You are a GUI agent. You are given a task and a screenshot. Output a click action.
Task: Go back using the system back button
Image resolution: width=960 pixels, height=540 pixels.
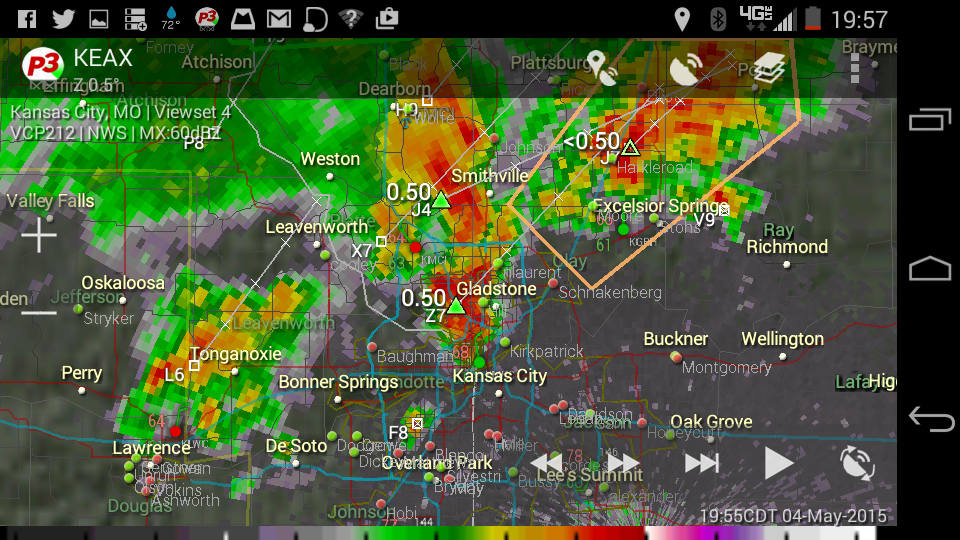coord(930,419)
